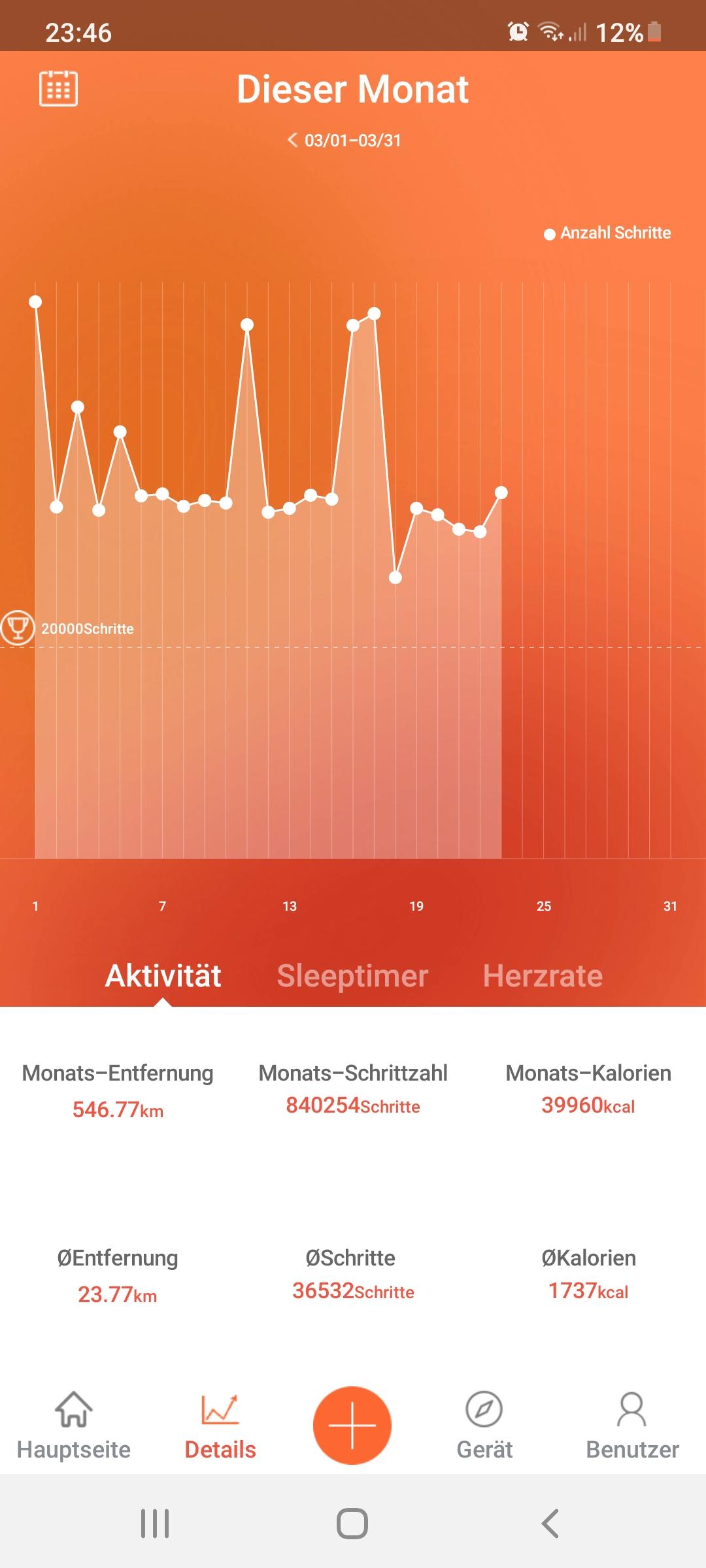706x1568 pixels.
Task: Open the recent apps button
Action: click(x=155, y=1524)
